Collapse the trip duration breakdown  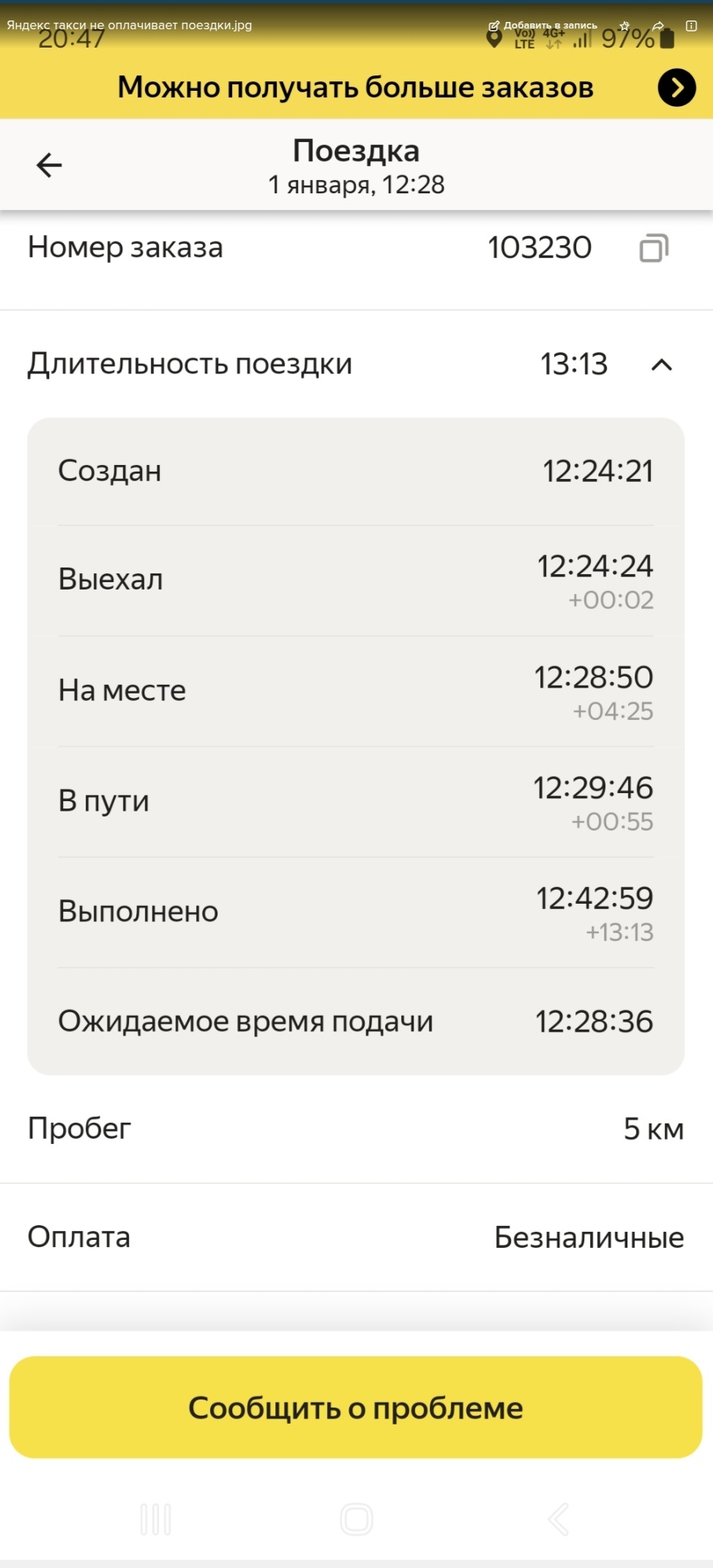pos(661,365)
